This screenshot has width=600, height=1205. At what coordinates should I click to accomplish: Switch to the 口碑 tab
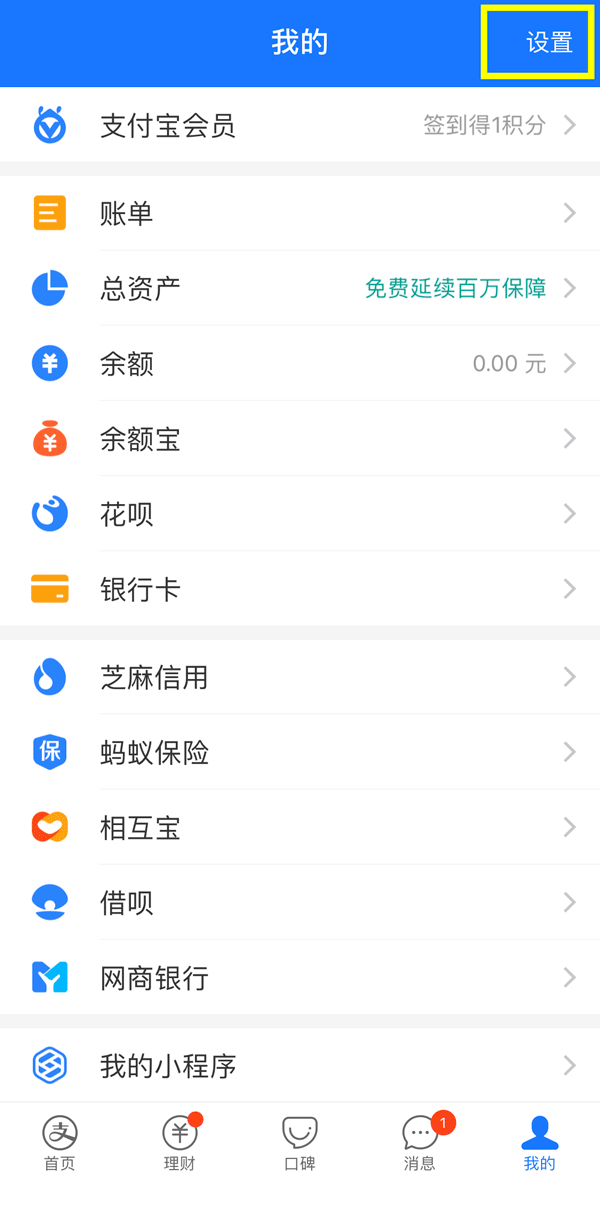coord(300,1143)
